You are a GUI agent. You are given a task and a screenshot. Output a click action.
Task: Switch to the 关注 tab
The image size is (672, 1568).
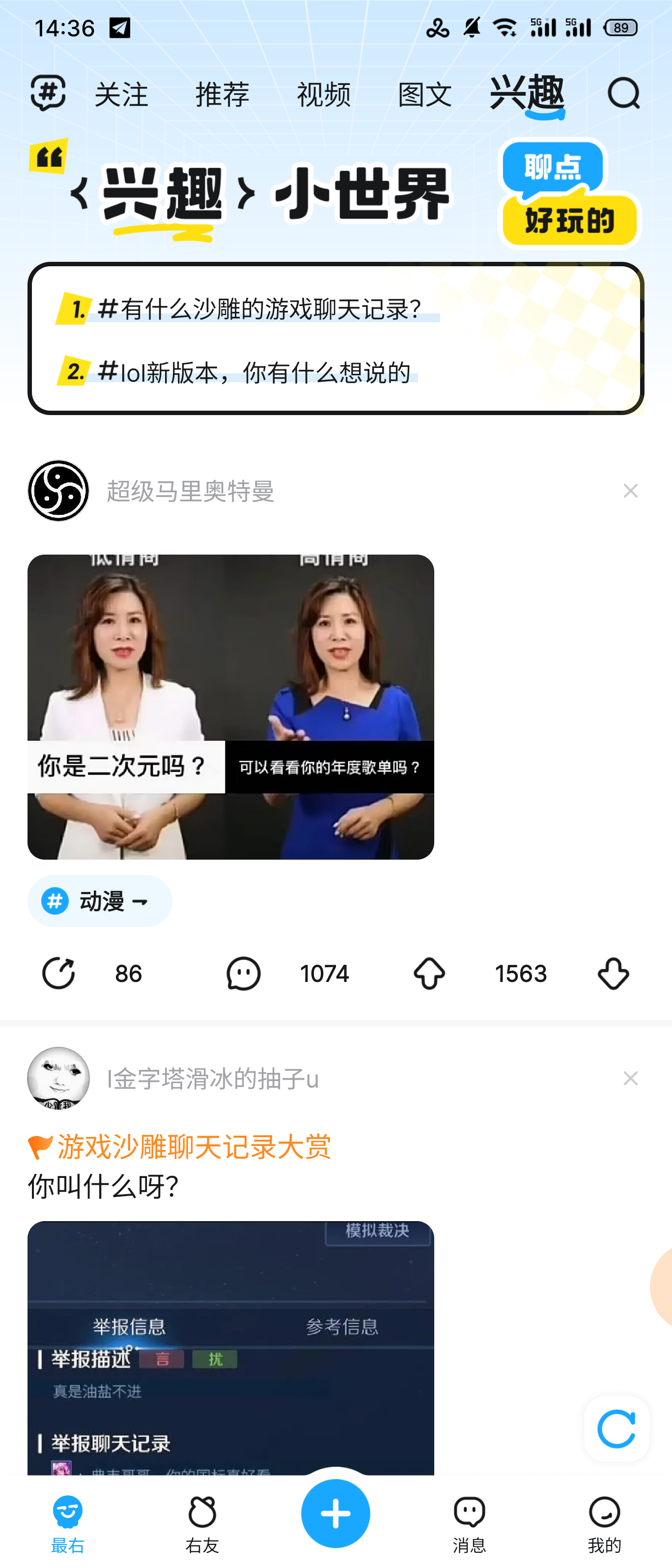tap(121, 95)
